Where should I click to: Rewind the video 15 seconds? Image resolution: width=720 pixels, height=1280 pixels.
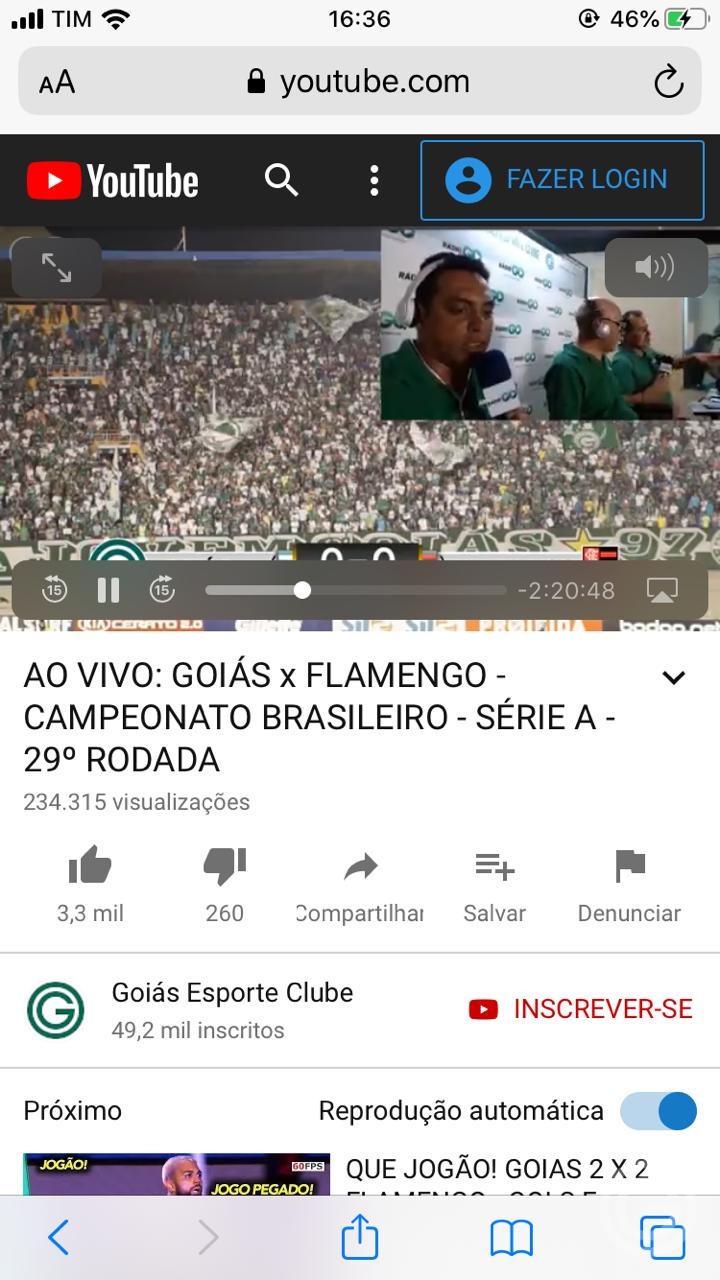(54, 590)
